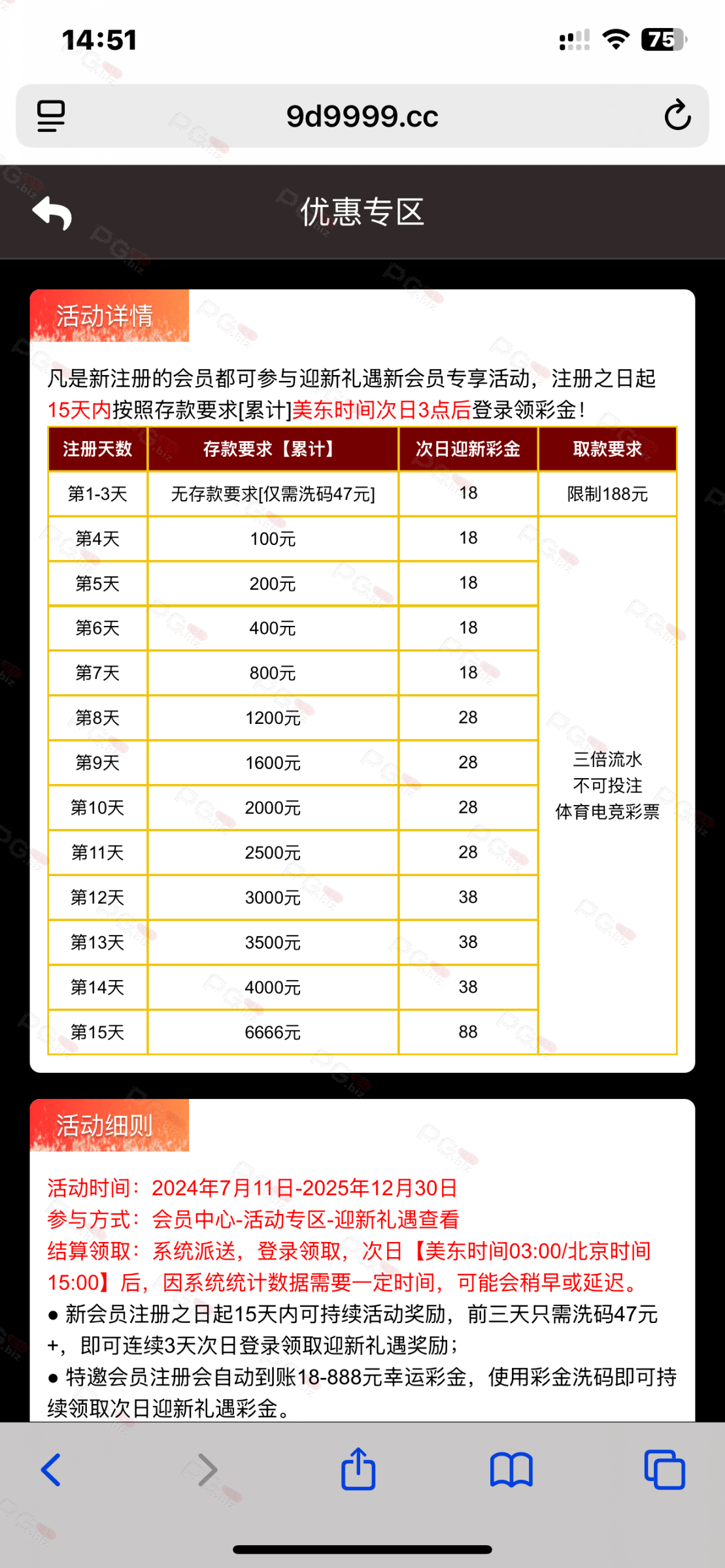
Task: Go back from the 优惠专区 page
Action: [52, 212]
